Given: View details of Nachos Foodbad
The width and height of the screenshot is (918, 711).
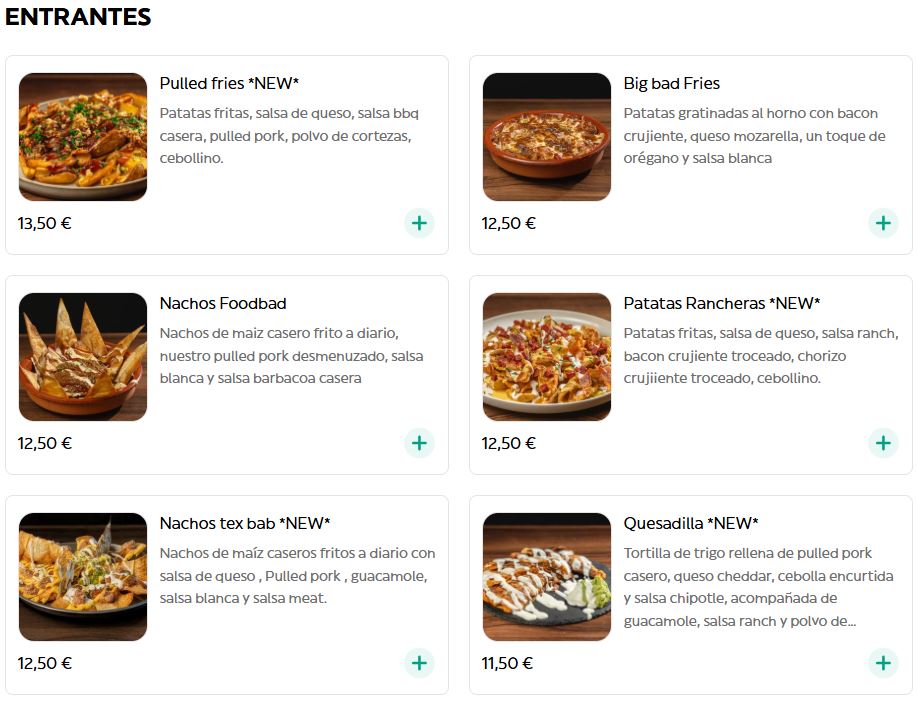Looking at the screenshot, I should tap(223, 304).
